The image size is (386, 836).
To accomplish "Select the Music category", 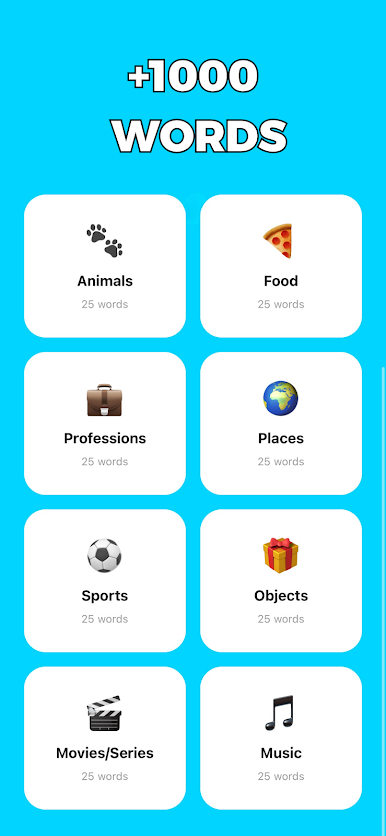I will point(281,738).
